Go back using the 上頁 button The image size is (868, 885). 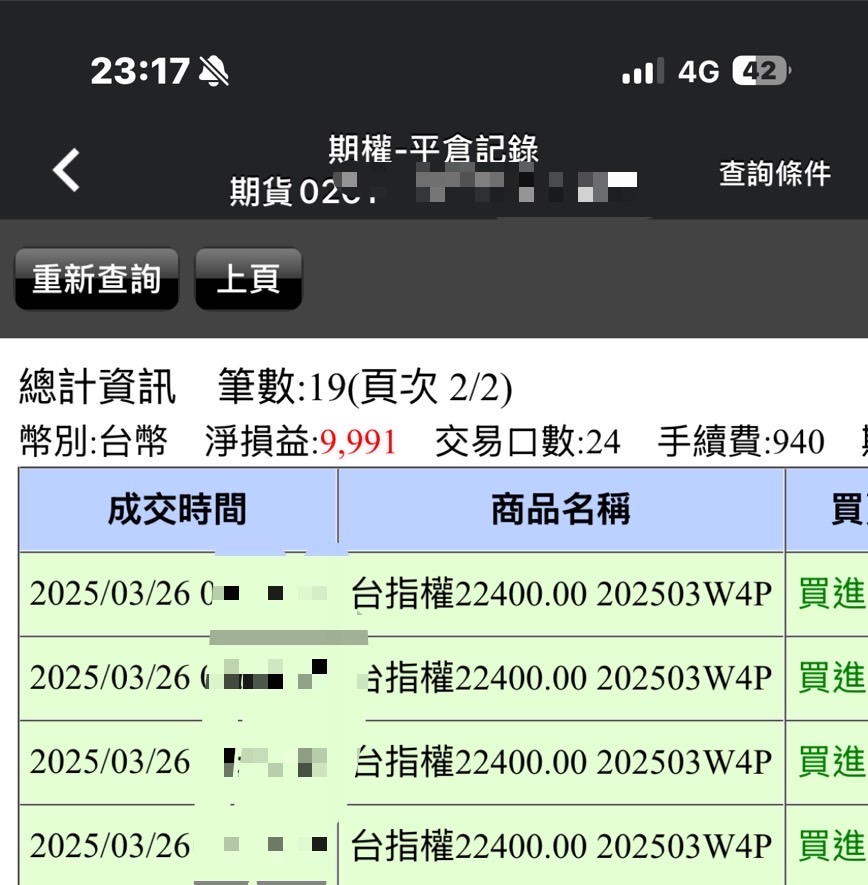pos(247,280)
